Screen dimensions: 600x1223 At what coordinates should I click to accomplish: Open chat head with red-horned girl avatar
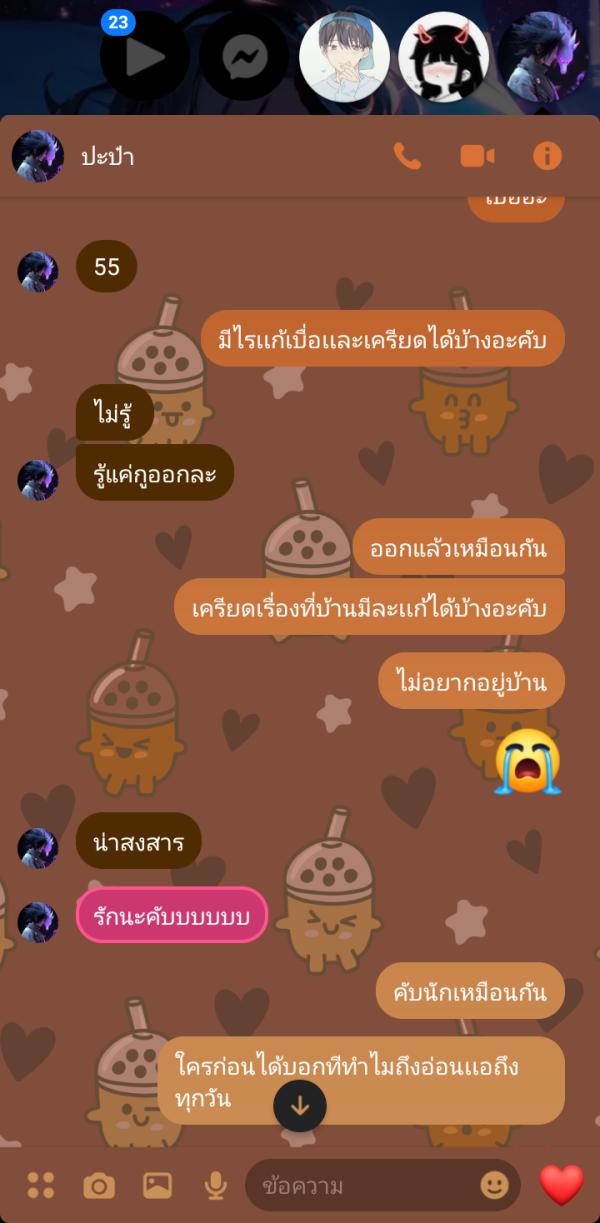[x=443, y=56]
